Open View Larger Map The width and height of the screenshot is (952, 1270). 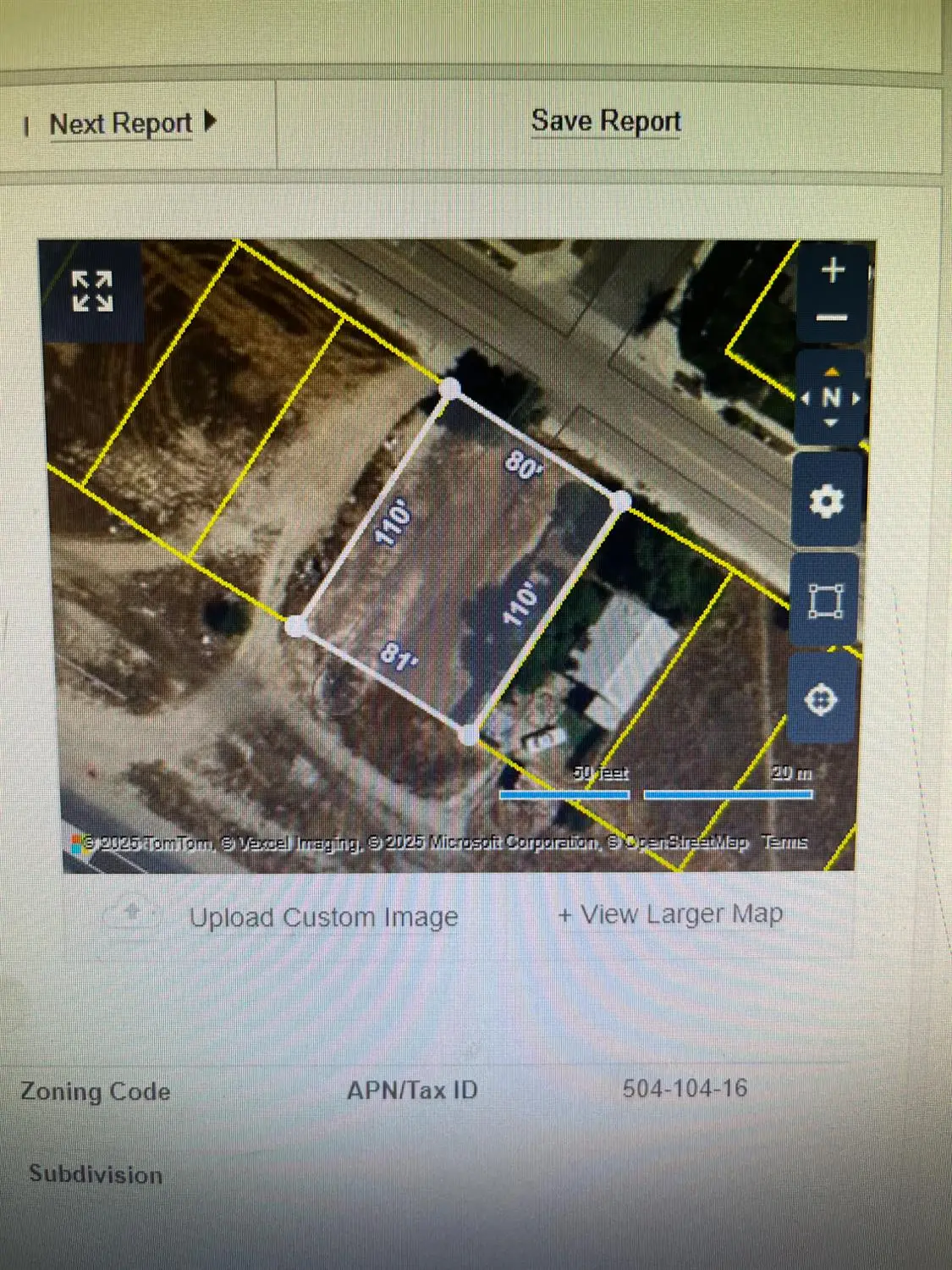click(670, 914)
